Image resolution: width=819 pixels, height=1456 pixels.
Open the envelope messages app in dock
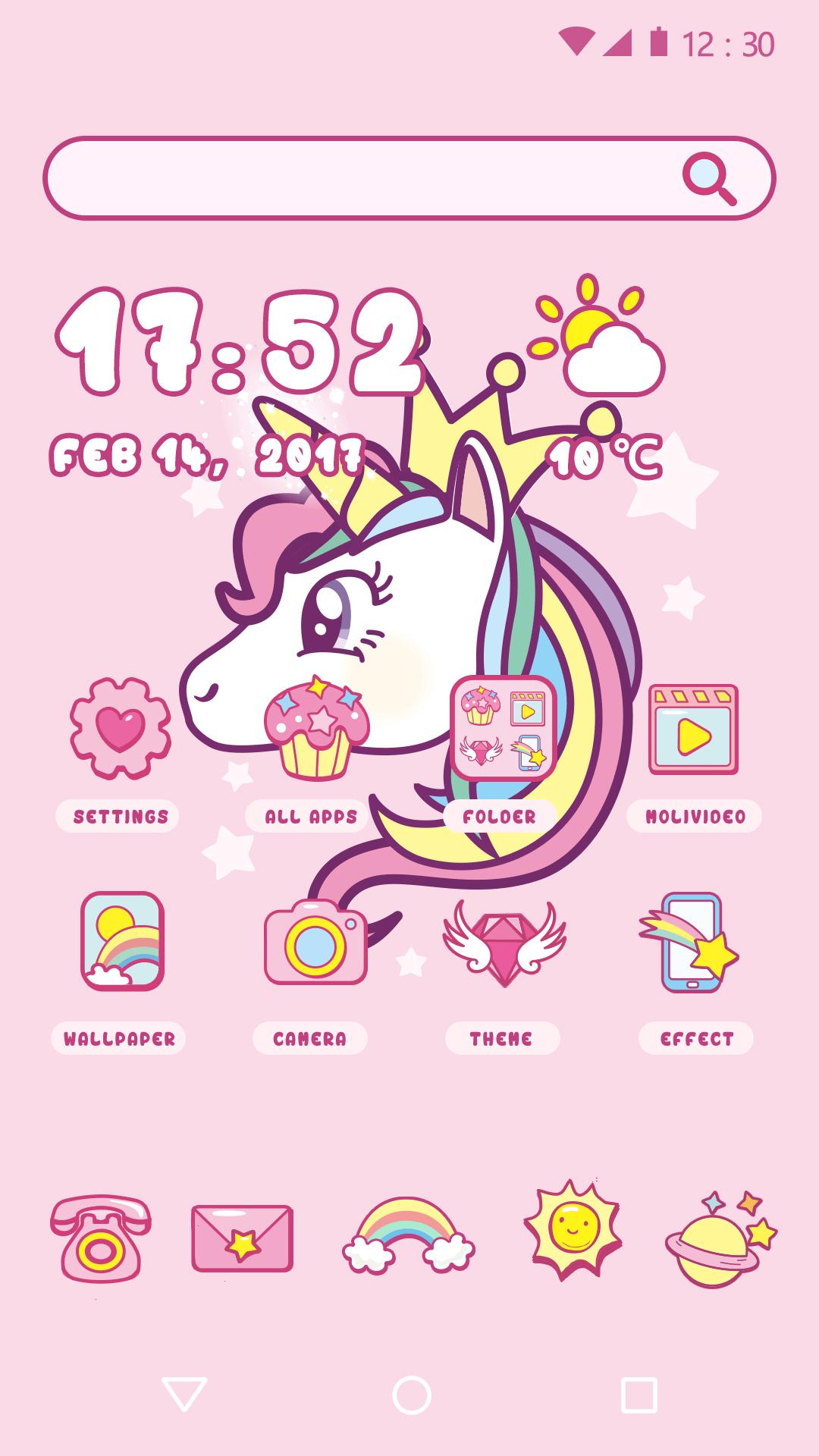242,1238
